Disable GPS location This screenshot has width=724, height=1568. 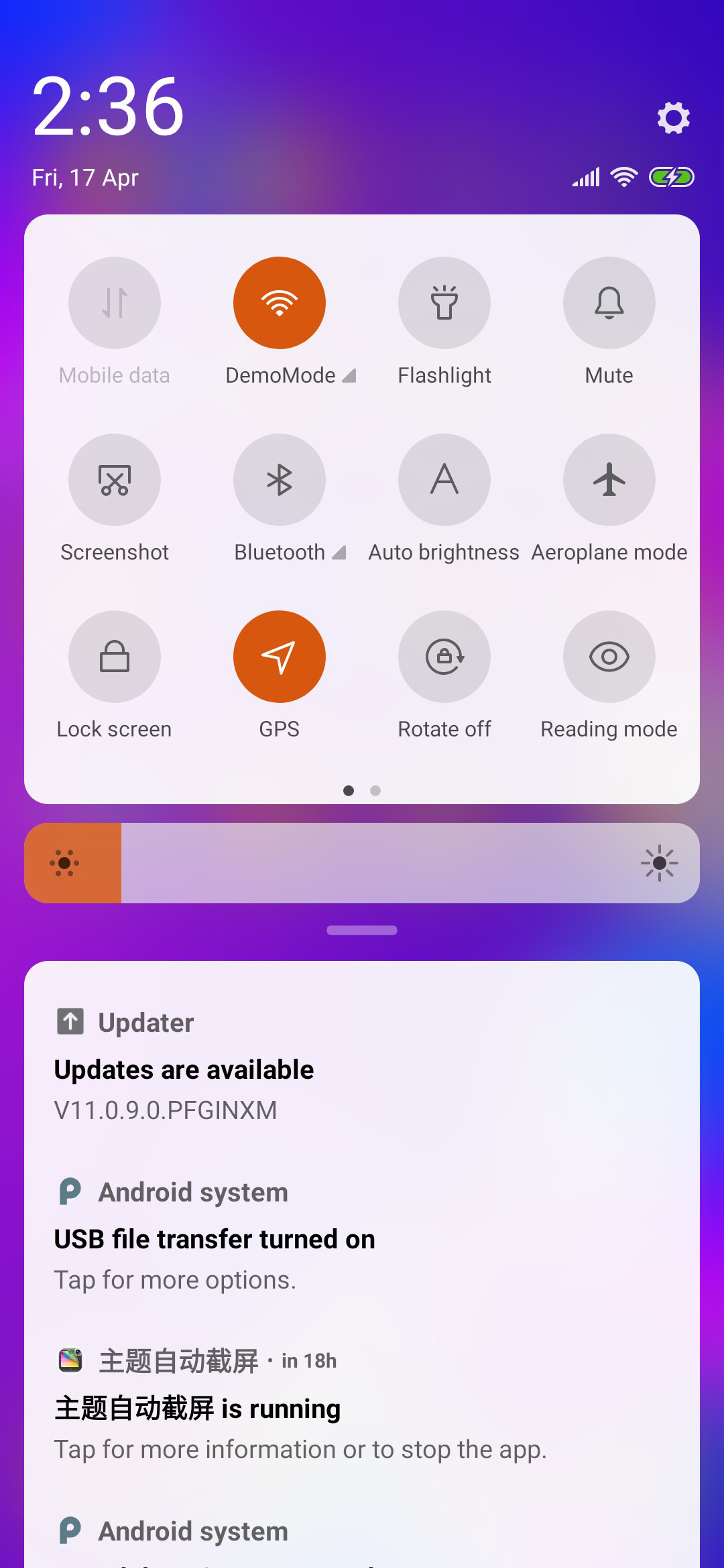coord(280,657)
